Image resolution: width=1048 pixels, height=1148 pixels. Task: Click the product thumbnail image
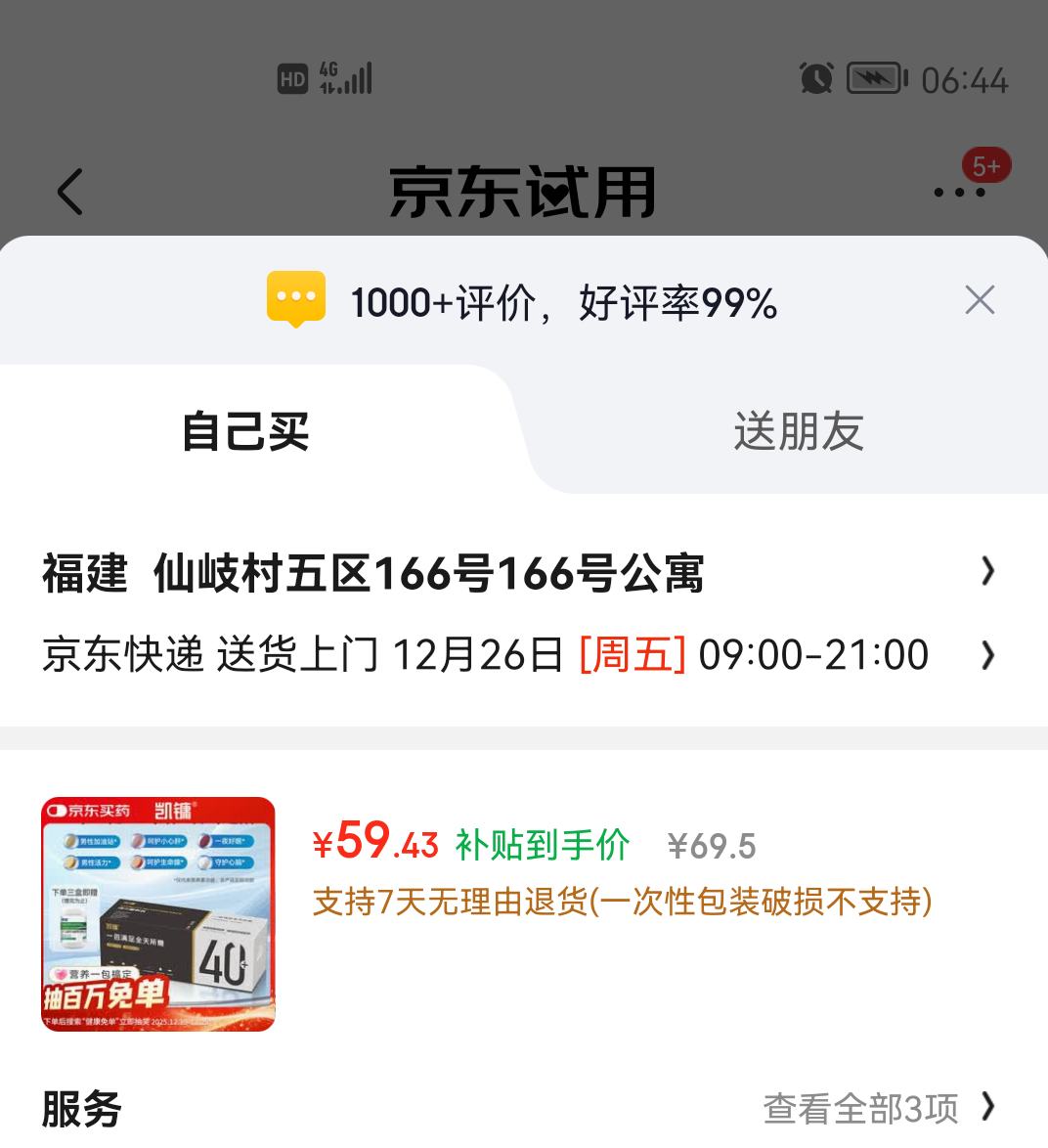(x=156, y=914)
